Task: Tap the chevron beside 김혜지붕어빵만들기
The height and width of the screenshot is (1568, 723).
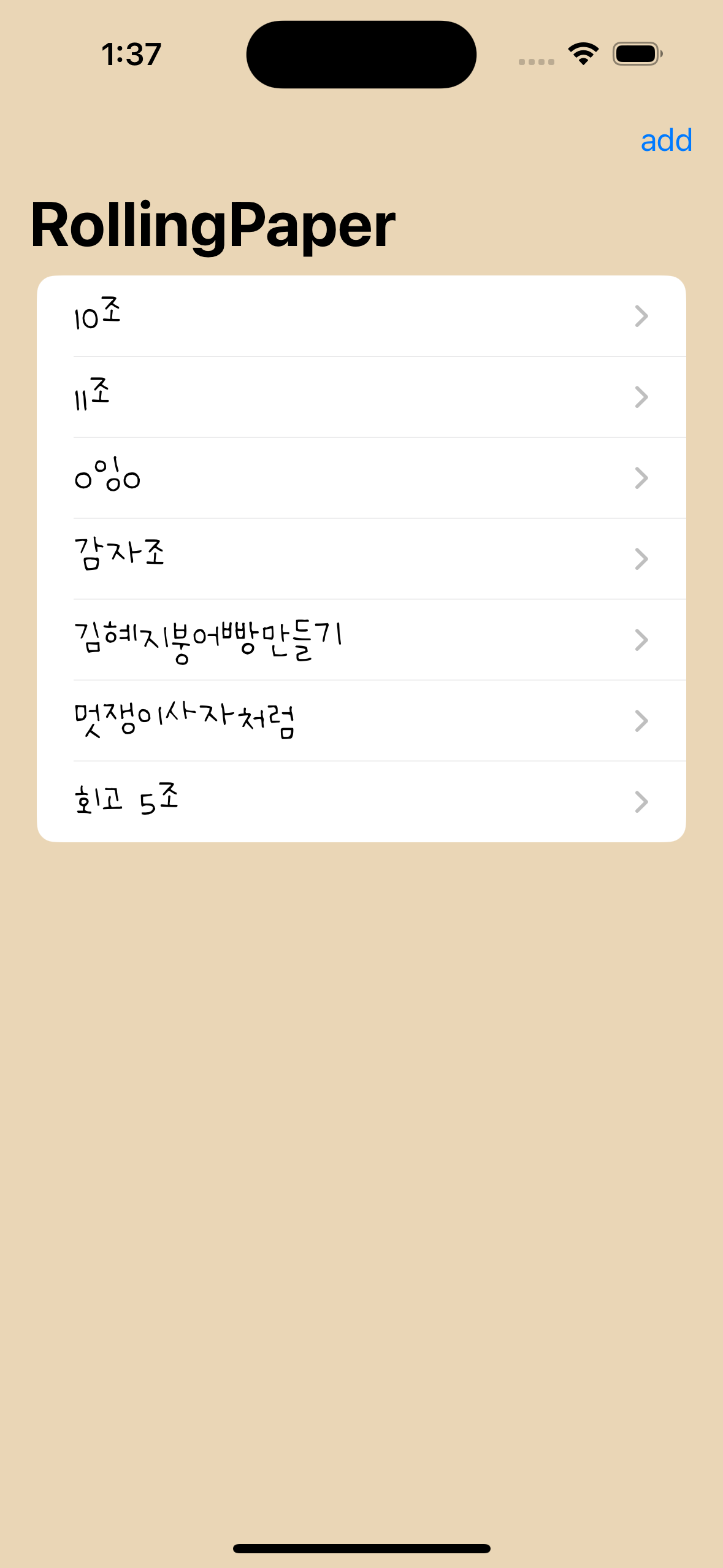Action: click(x=640, y=639)
